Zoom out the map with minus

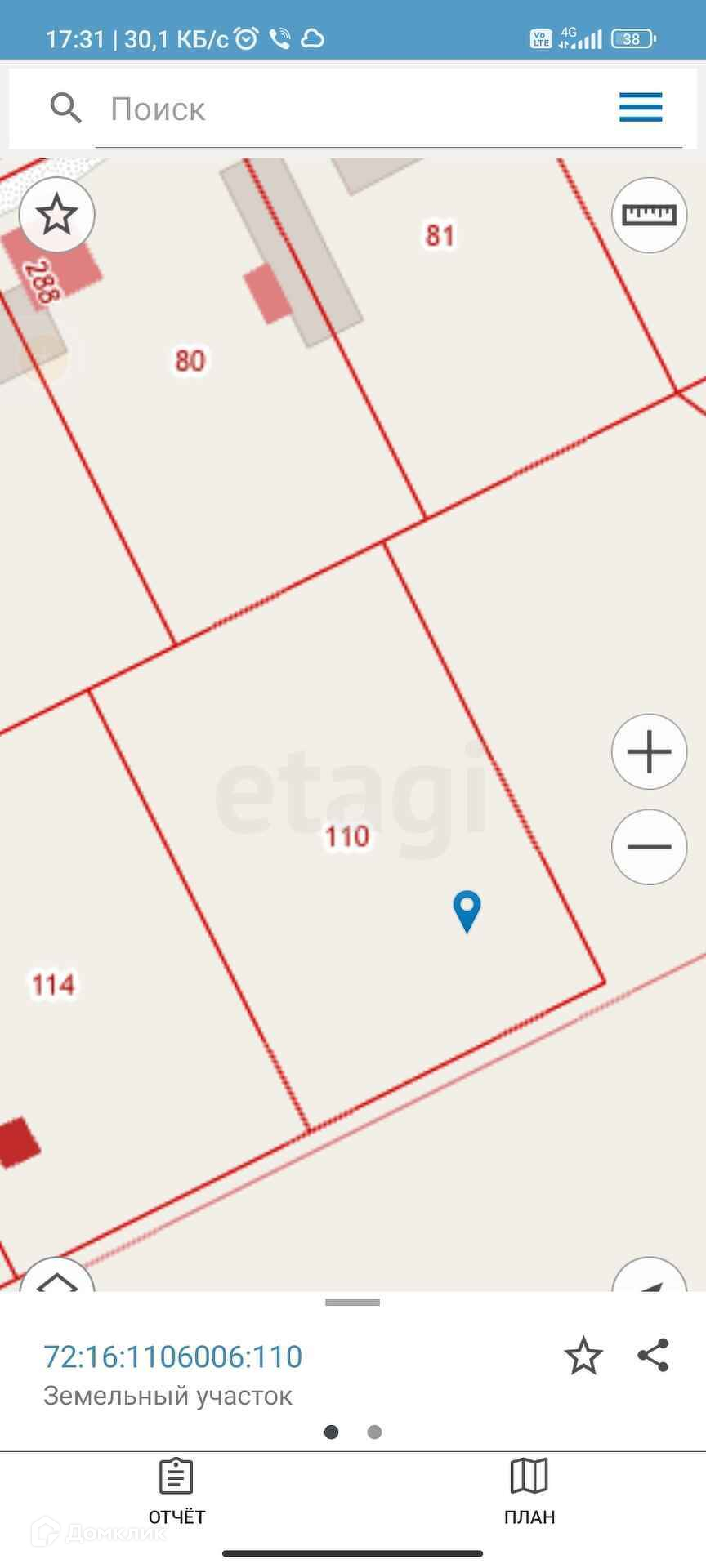pos(649,847)
